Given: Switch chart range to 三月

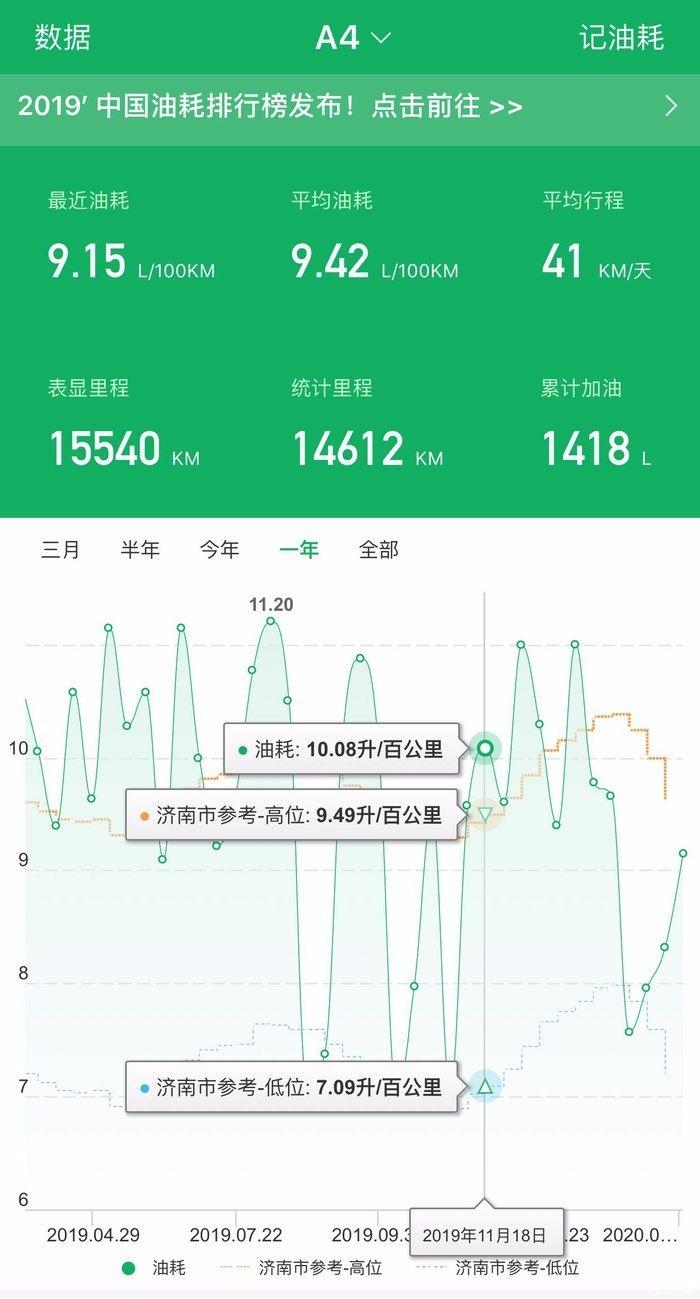Looking at the screenshot, I should click(60, 549).
